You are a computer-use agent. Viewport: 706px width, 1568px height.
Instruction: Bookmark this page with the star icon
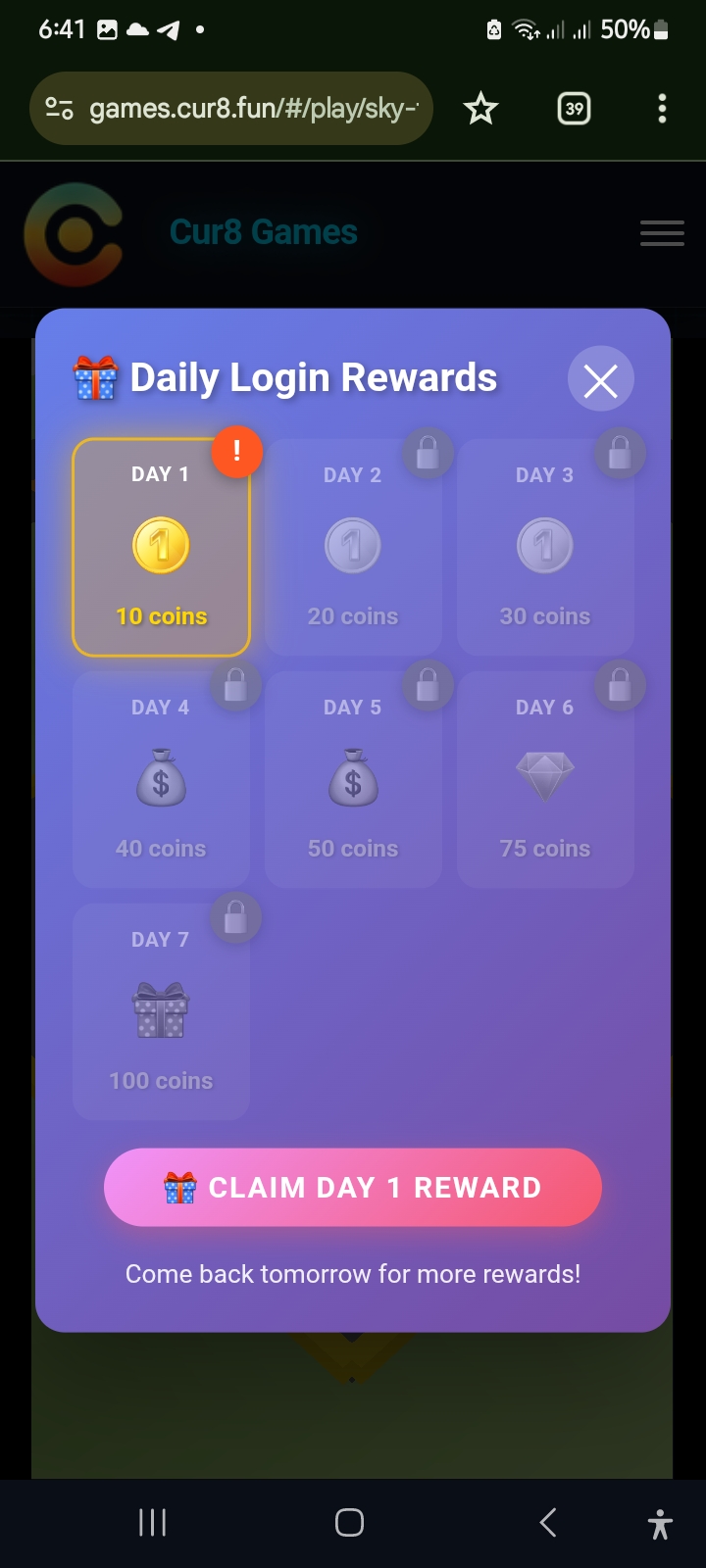click(480, 109)
